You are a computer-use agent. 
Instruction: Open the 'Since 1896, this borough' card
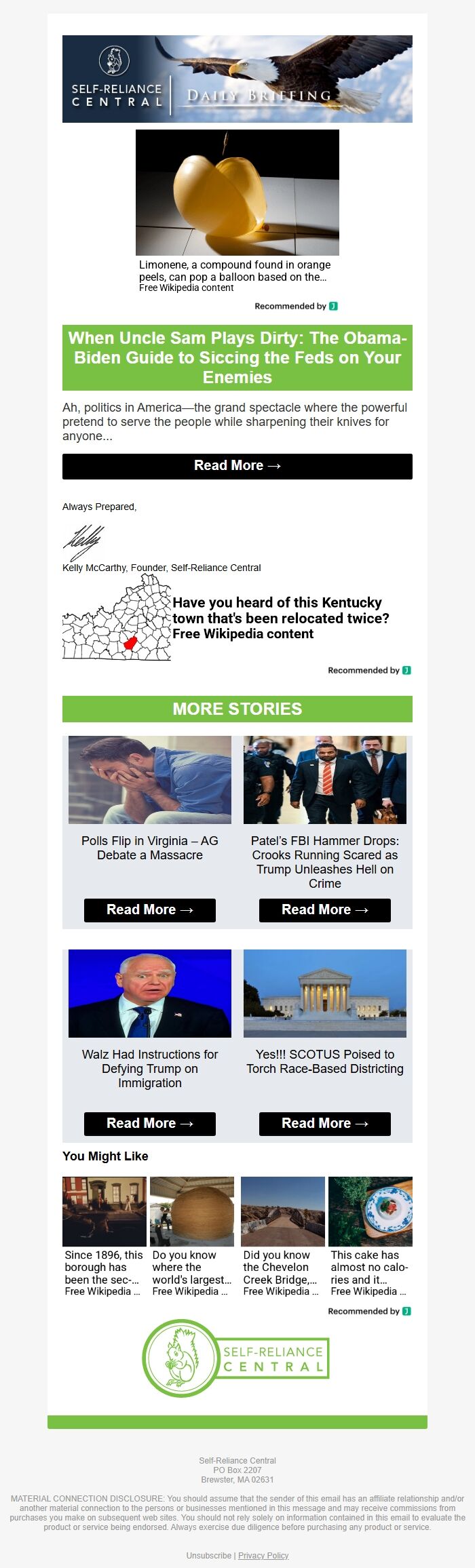[x=104, y=1236]
